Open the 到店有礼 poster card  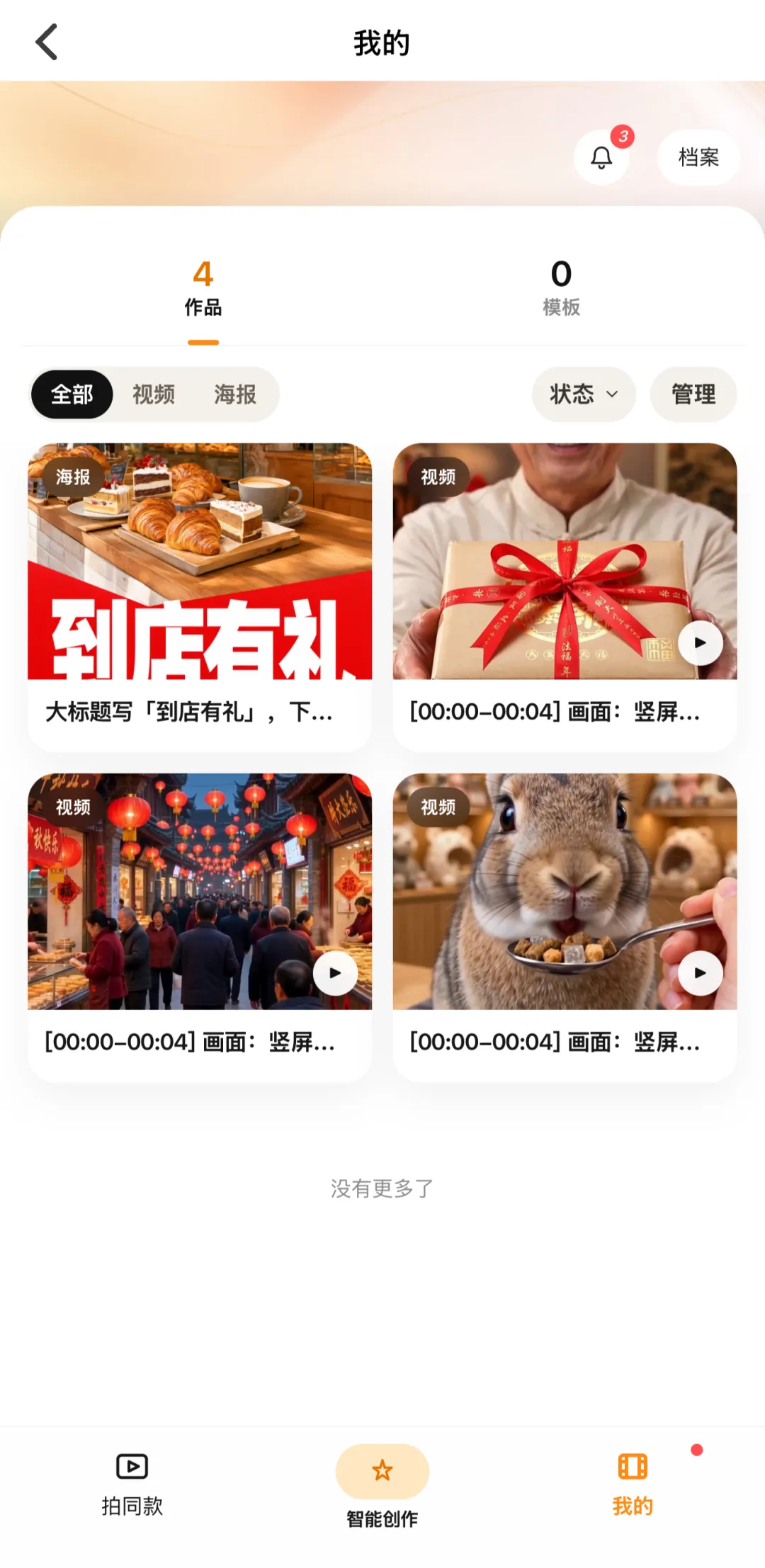pos(200,597)
